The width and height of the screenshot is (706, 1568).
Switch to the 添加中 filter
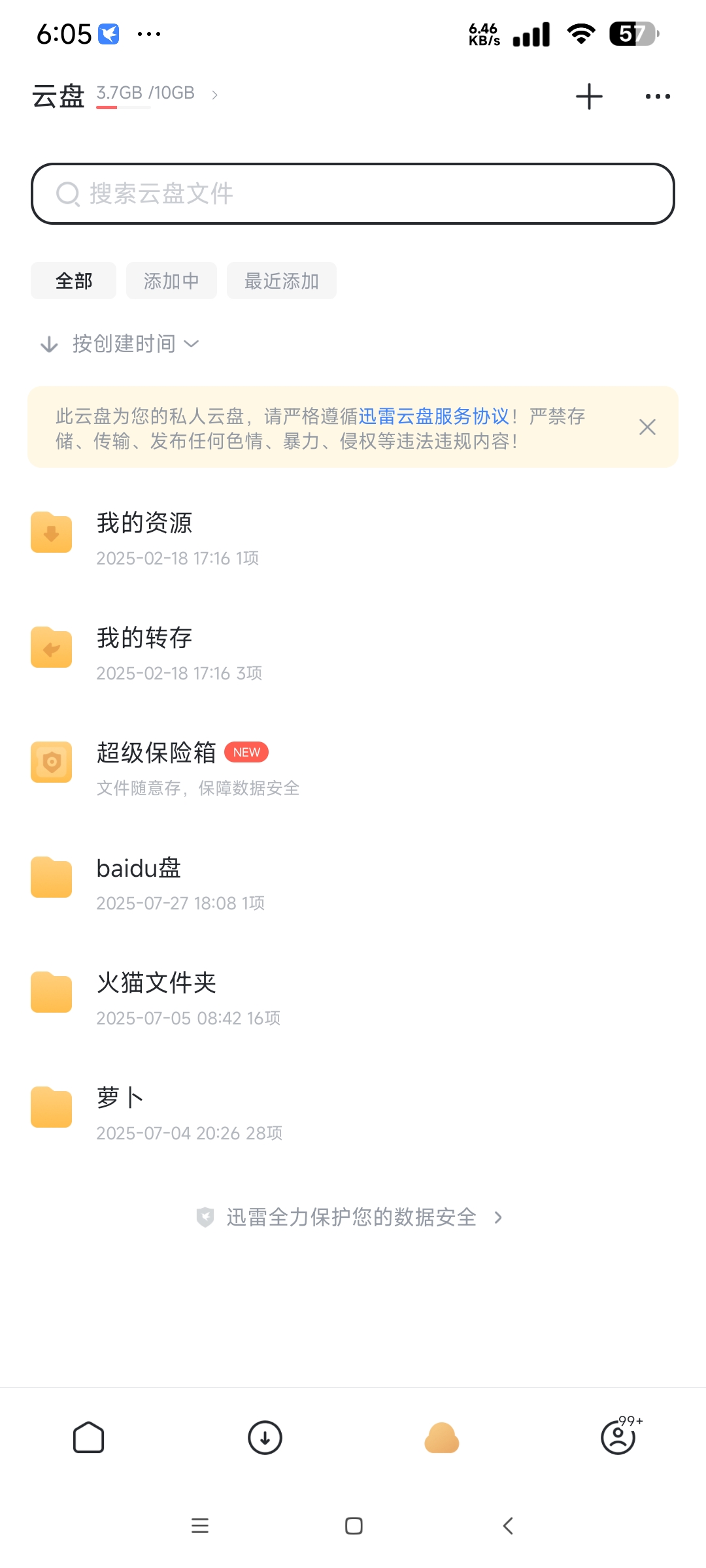(171, 281)
